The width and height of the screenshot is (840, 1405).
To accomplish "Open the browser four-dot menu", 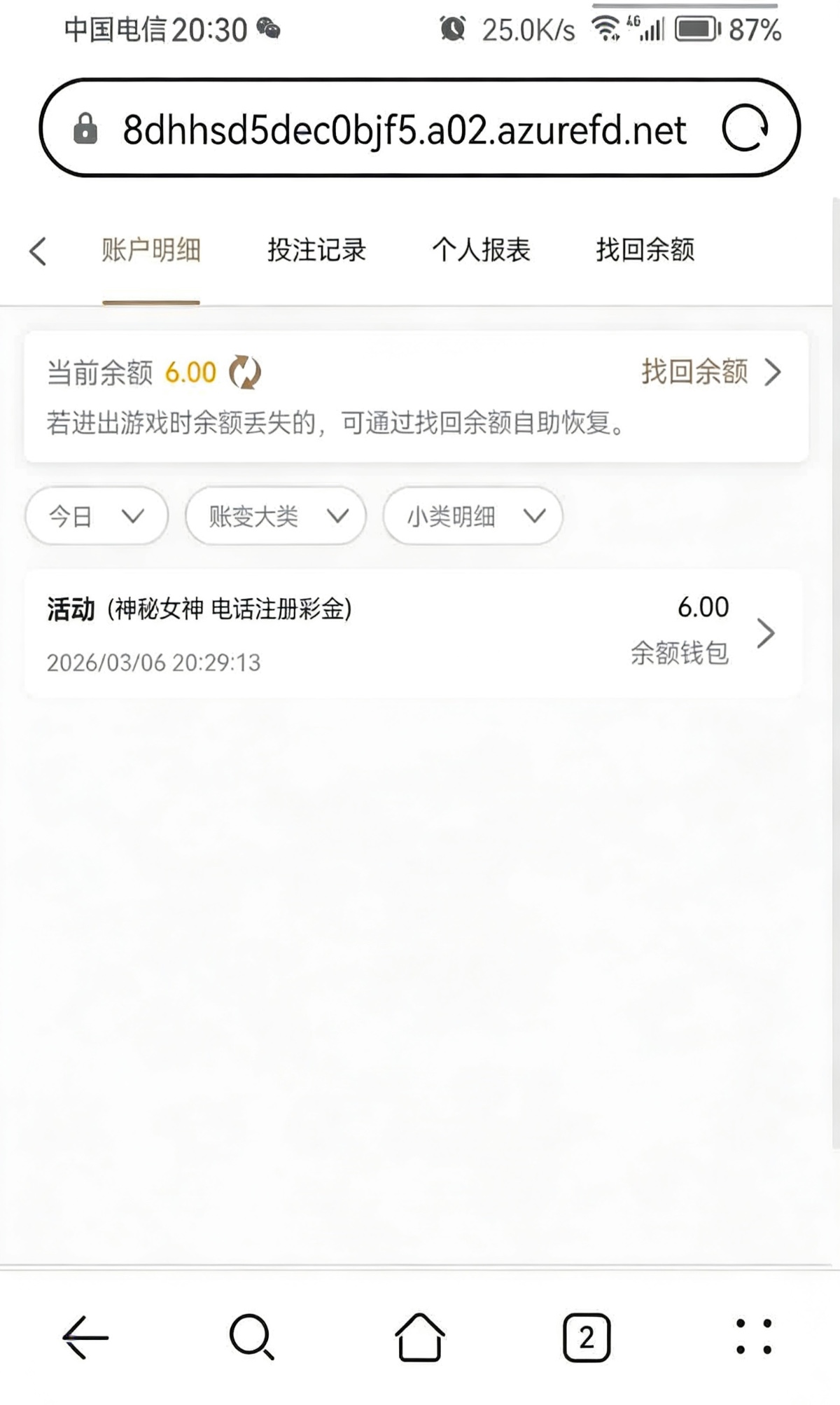I will pyautogui.click(x=754, y=1337).
